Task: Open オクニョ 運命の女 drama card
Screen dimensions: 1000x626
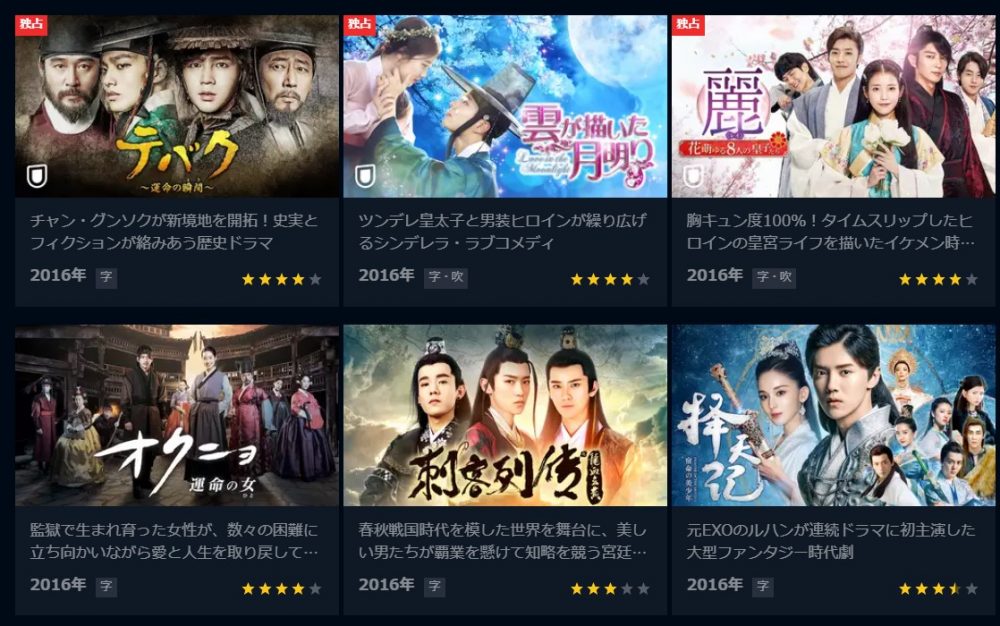Action: tap(177, 415)
